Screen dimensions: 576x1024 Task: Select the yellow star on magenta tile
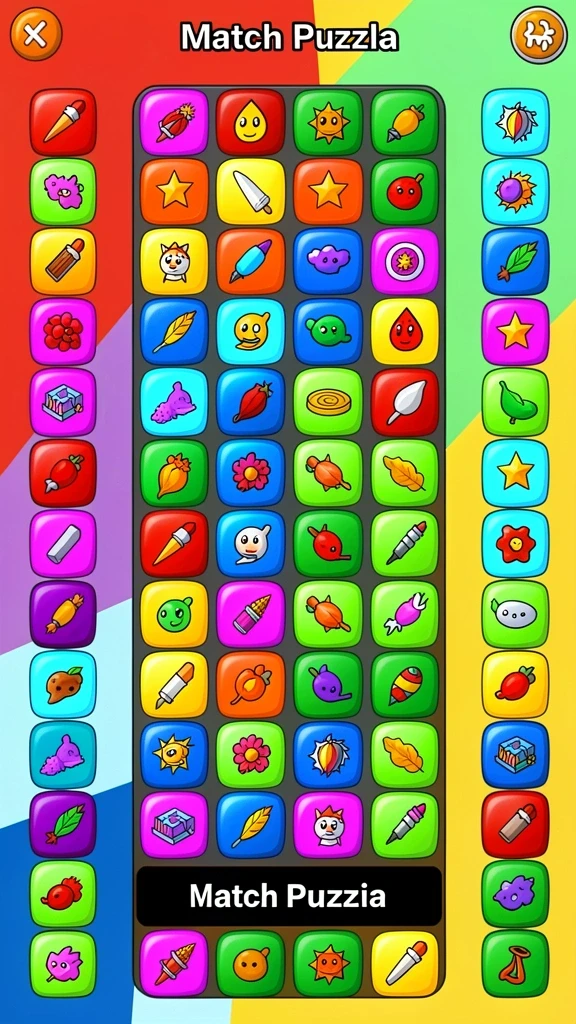515,332
